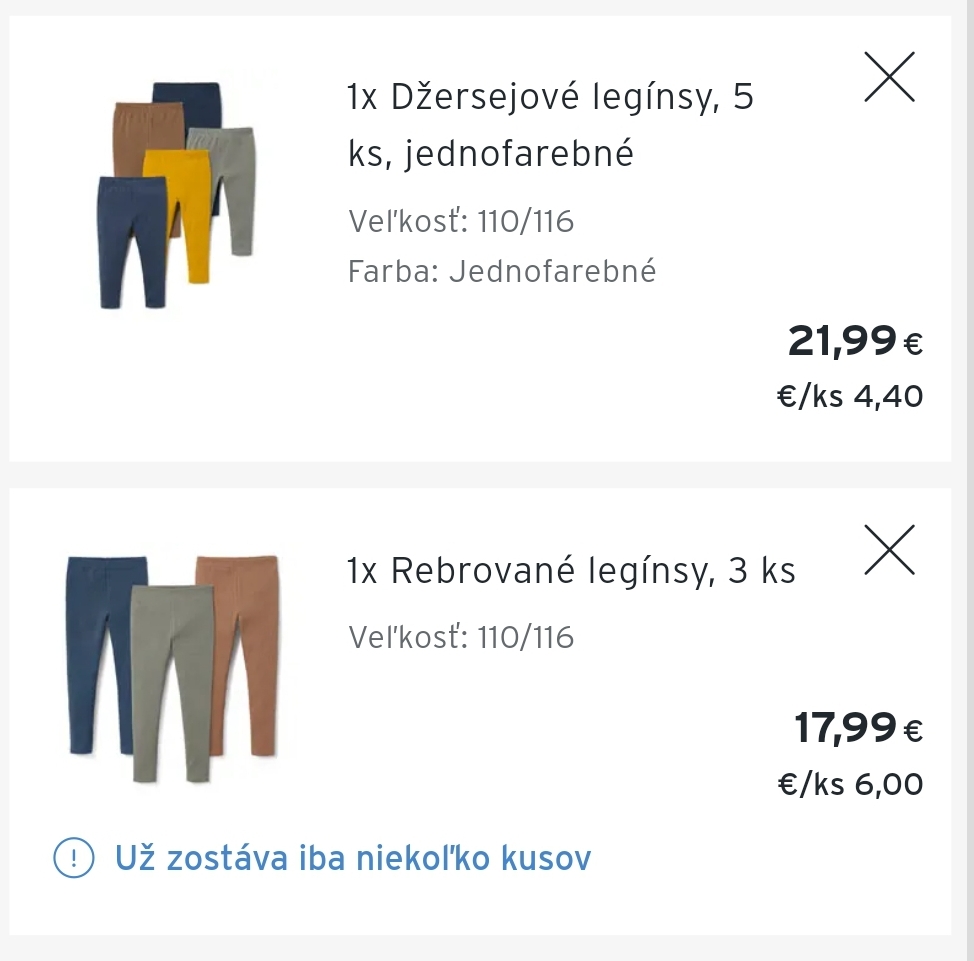Remove Rebrované legínsy 3 ks from cart

pyautogui.click(x=890, y=550)
